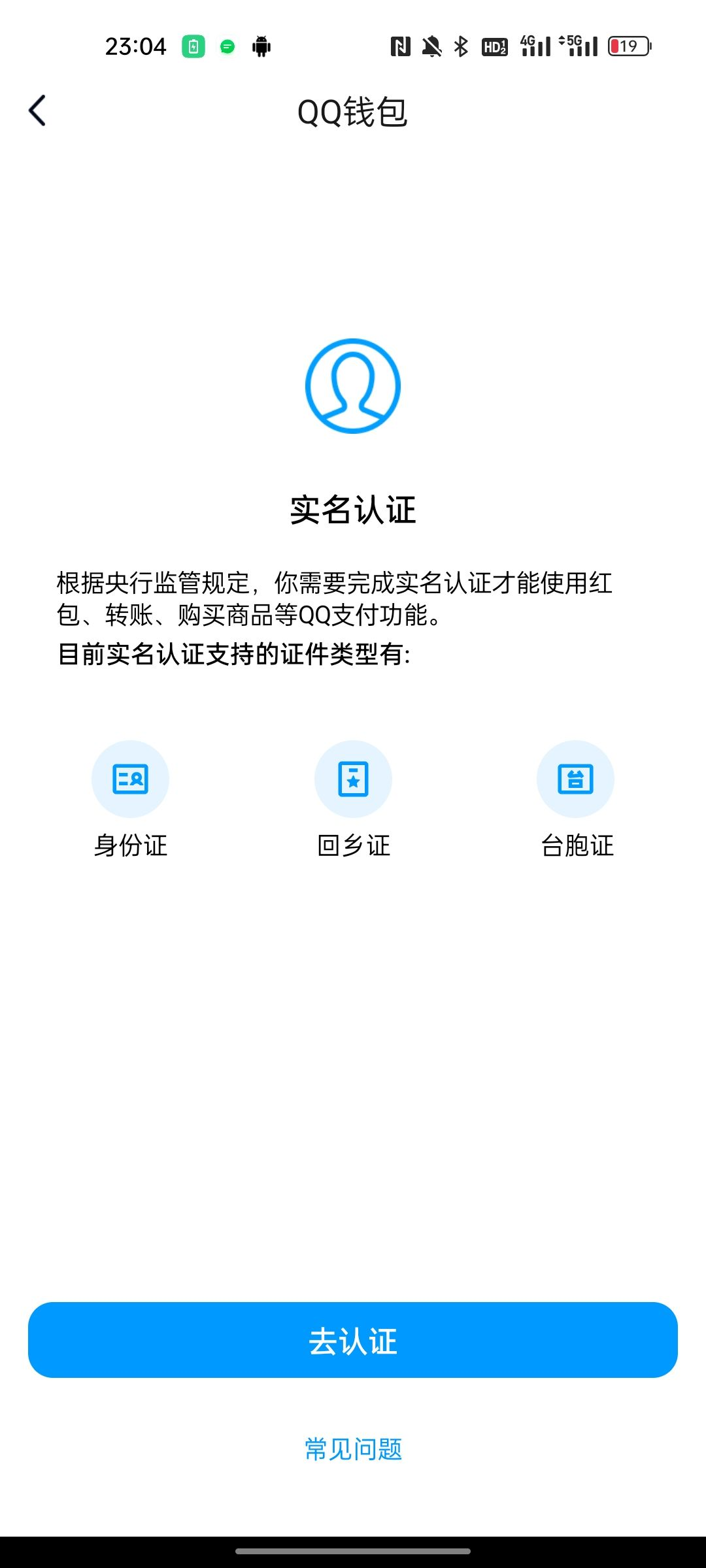Click the clock showing 23:04
This screenshot has width=706, height=1568.
136,46
